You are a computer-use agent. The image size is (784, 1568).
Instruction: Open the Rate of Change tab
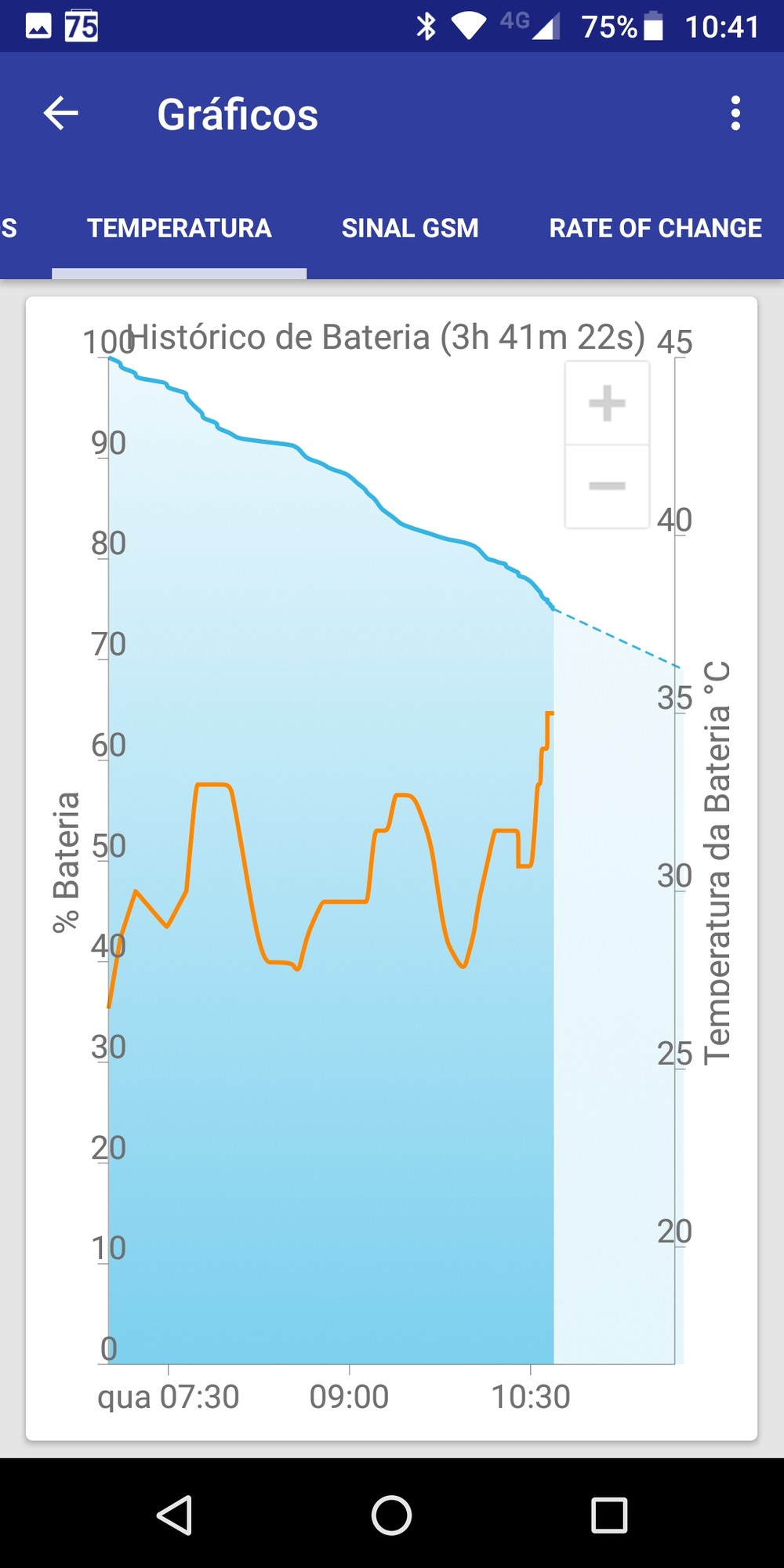click(655, 228)
